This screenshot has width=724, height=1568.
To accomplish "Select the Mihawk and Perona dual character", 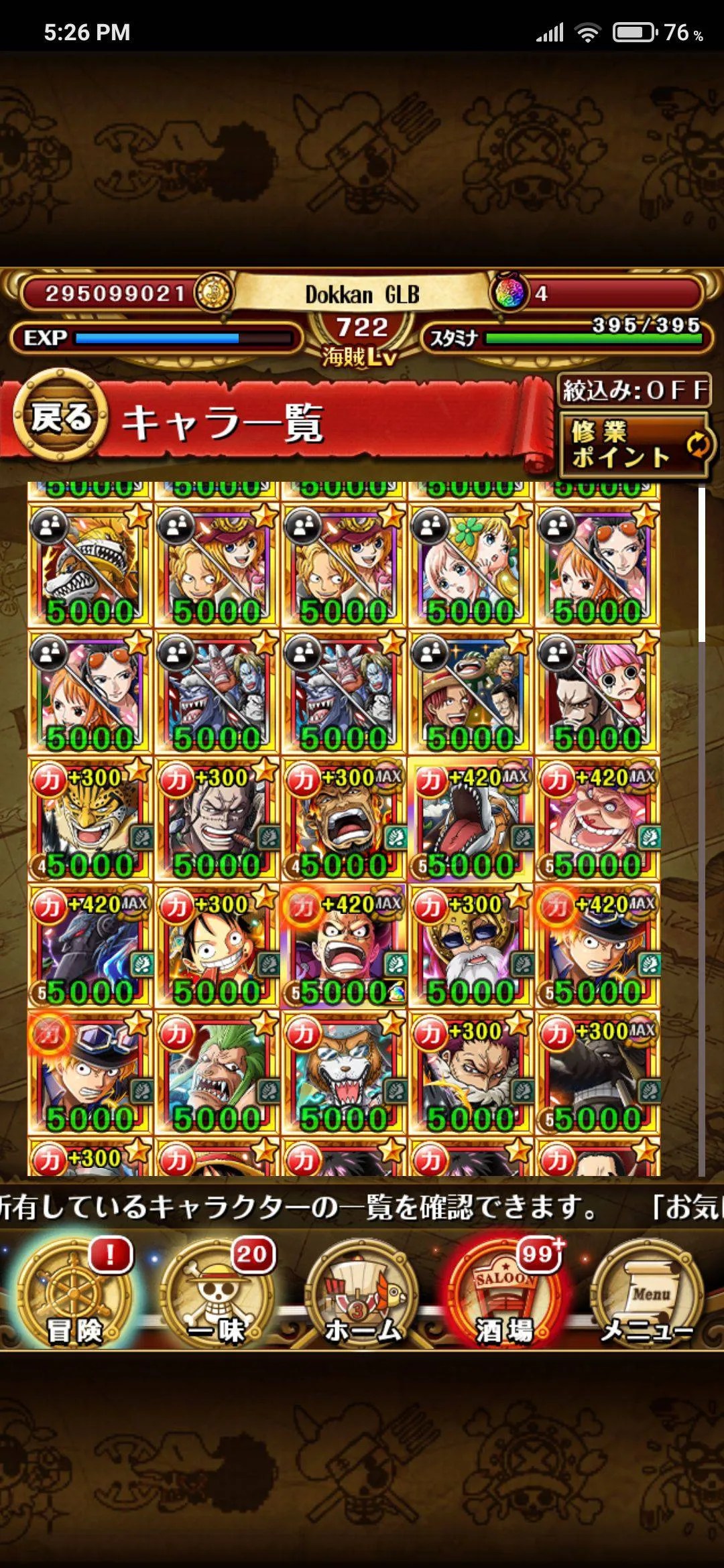I will 597,692.
